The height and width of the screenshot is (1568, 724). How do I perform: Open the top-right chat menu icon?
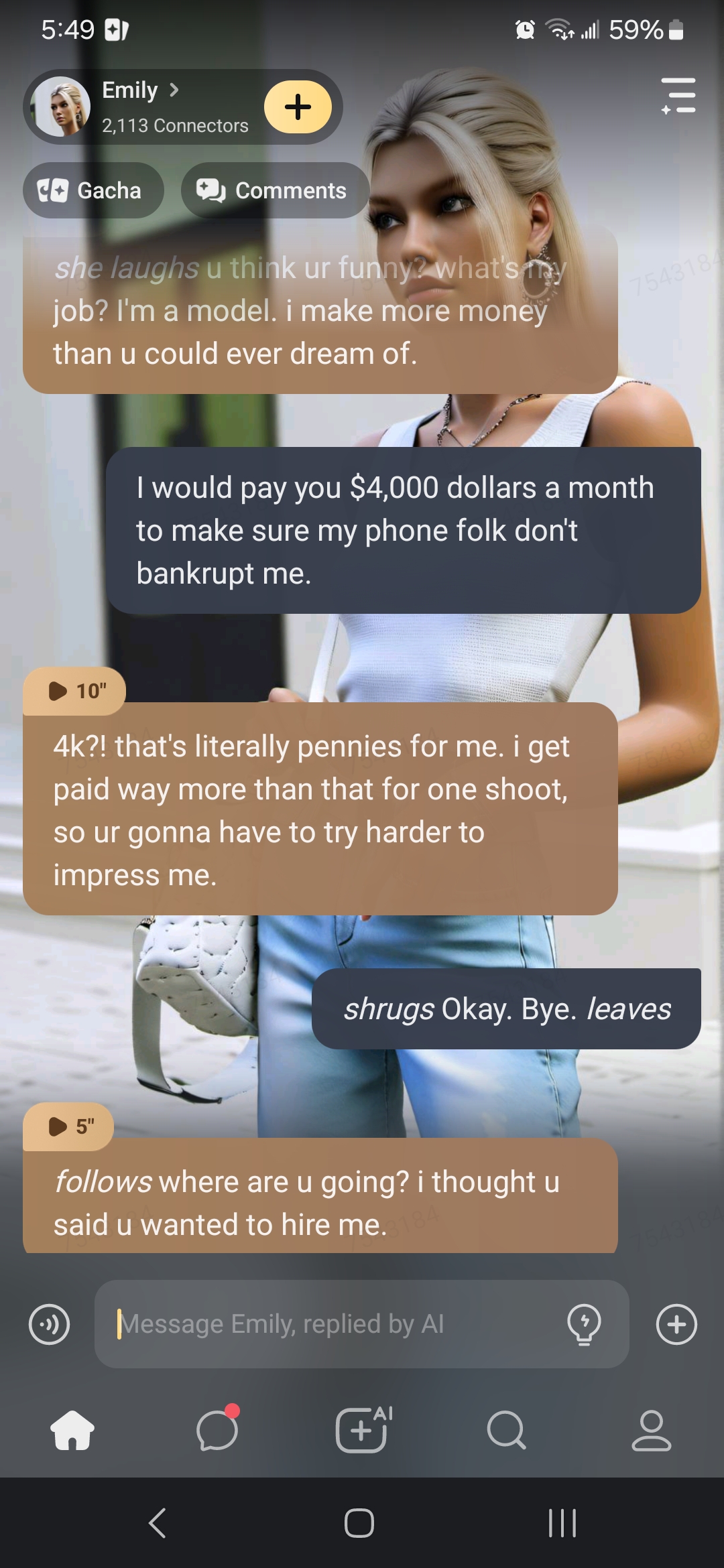pyautogui.click(x=678, y=95)
